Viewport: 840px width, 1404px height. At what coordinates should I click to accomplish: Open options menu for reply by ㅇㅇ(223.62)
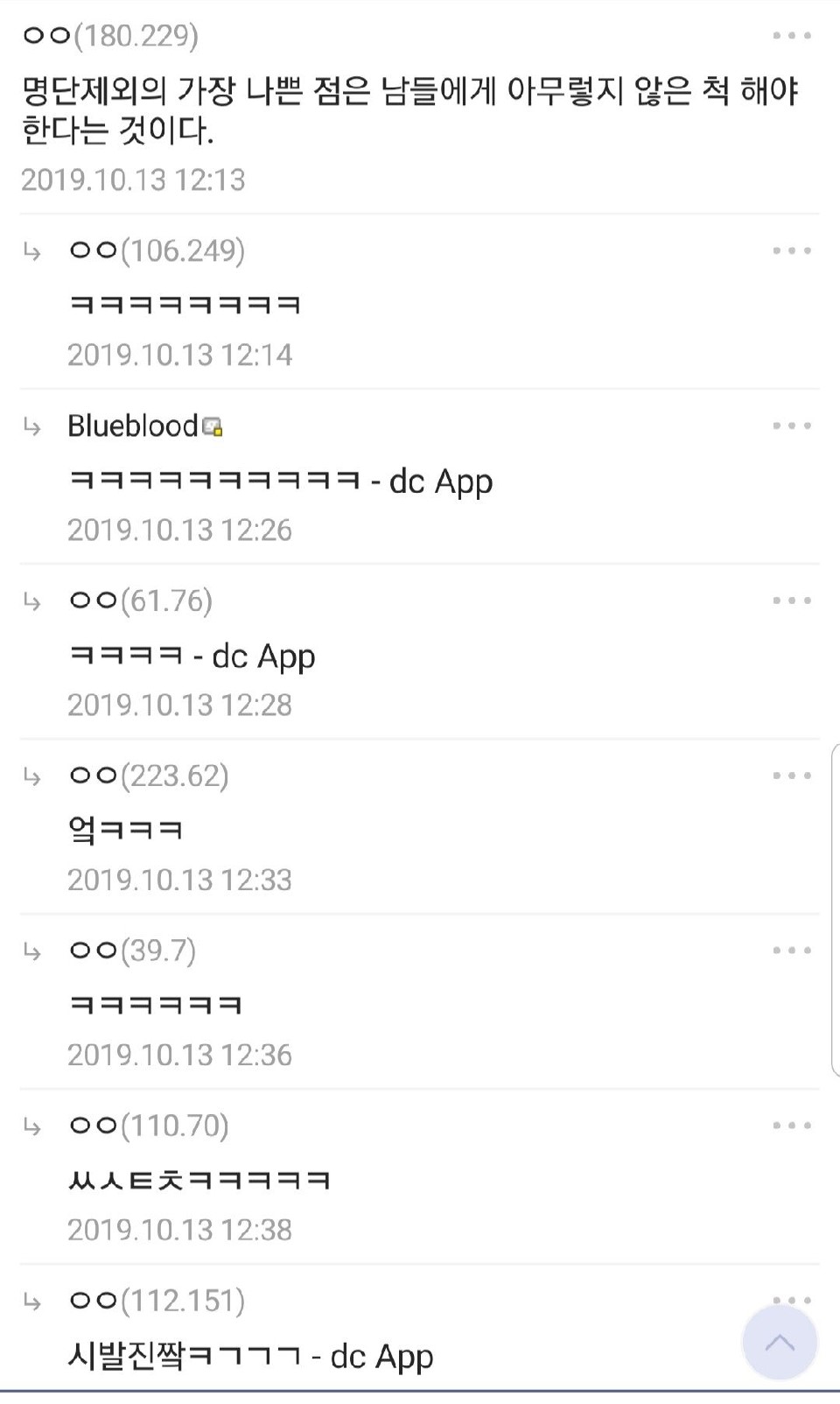pos(792,776)
